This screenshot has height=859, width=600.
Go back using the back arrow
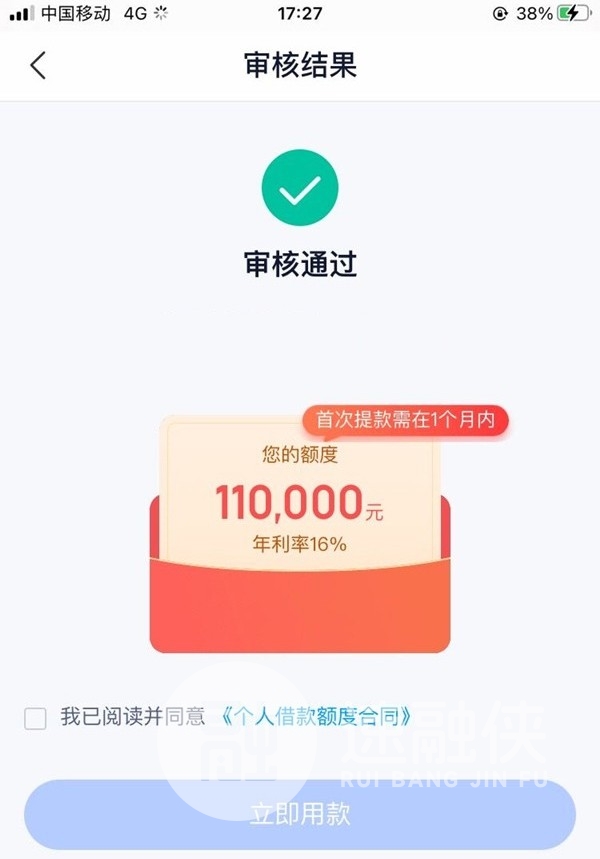point(38,66)
